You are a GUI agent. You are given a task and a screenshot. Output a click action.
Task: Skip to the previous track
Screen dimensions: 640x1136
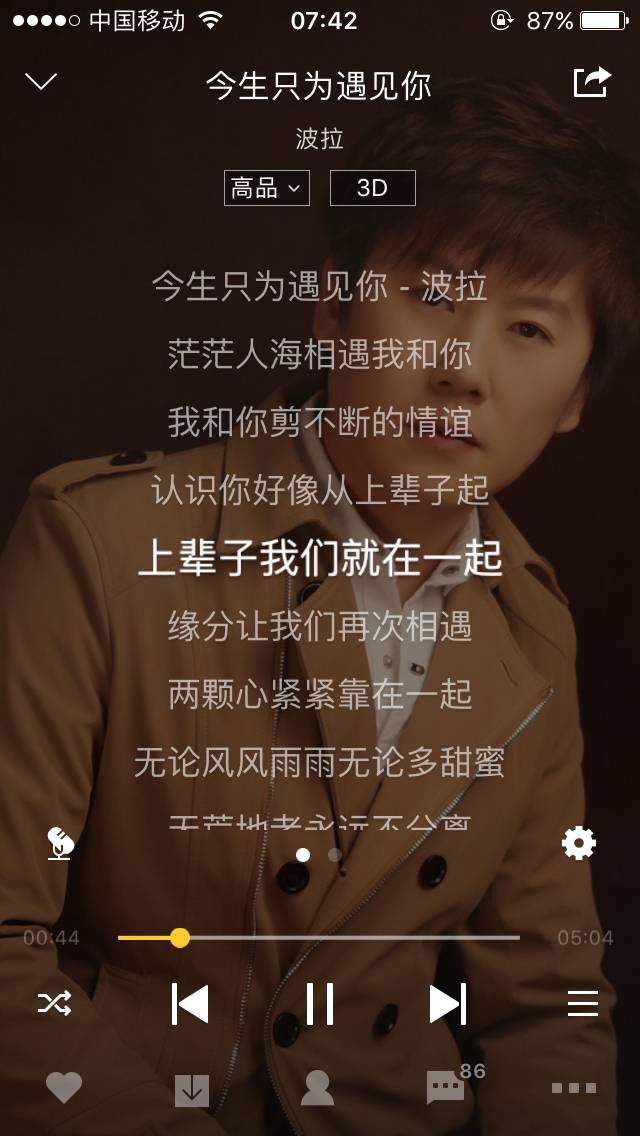click(x=190, y=1003)
